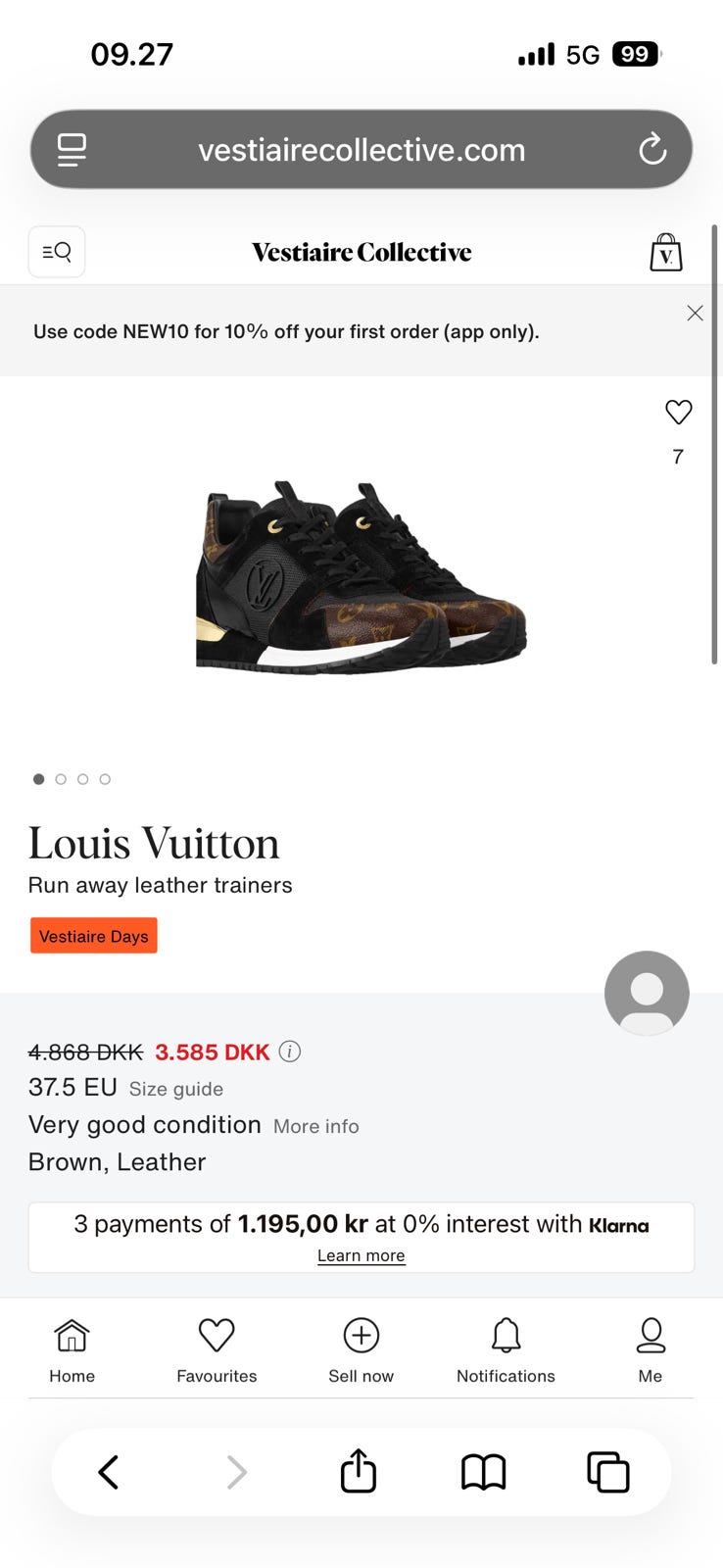Go back in the browser
This screenshot has height=1568, width=723.
pyautogui.click(x=109, y=1472)
